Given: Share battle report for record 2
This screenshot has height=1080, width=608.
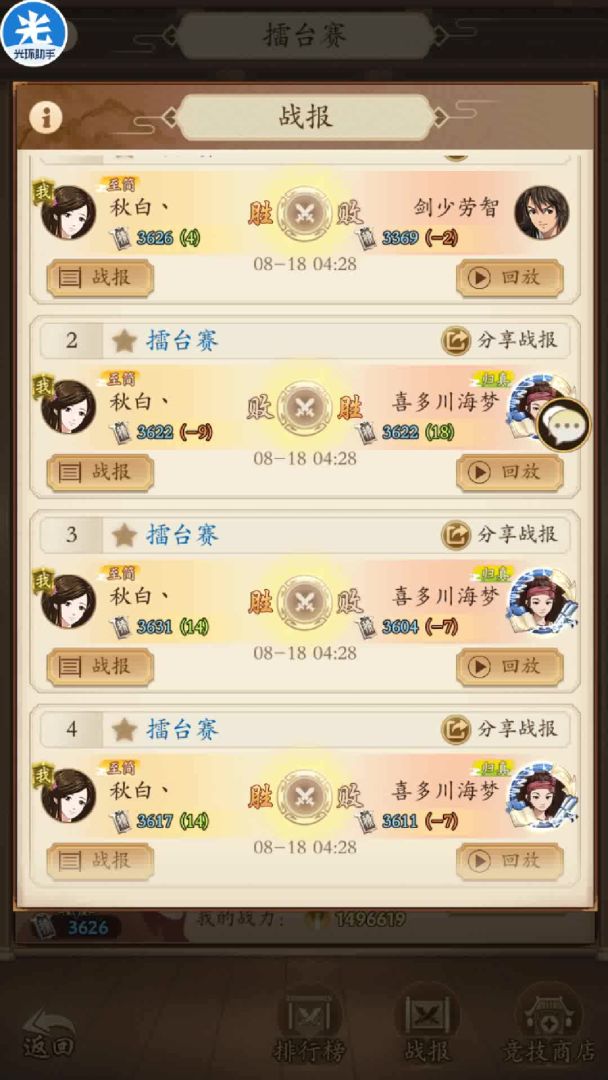Looking at the screenshot, I should click(500, 340).
